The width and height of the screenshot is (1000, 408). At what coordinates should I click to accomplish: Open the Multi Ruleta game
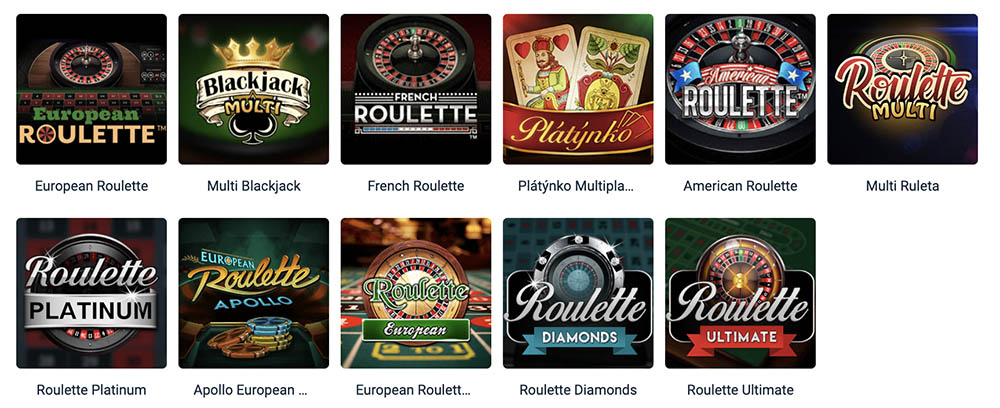[902, 89]
